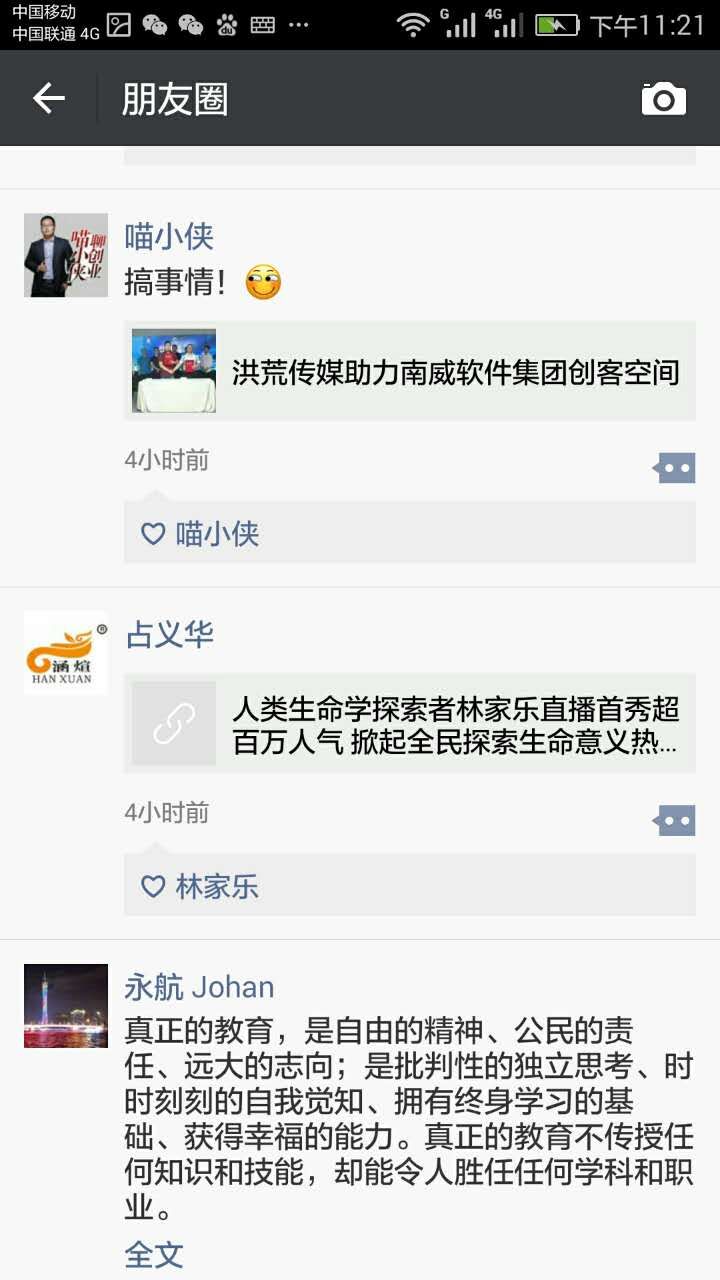This screenshot has height=1280, width=720.
Task: Open 占义华's name link
Action: (x=169, y=635)
